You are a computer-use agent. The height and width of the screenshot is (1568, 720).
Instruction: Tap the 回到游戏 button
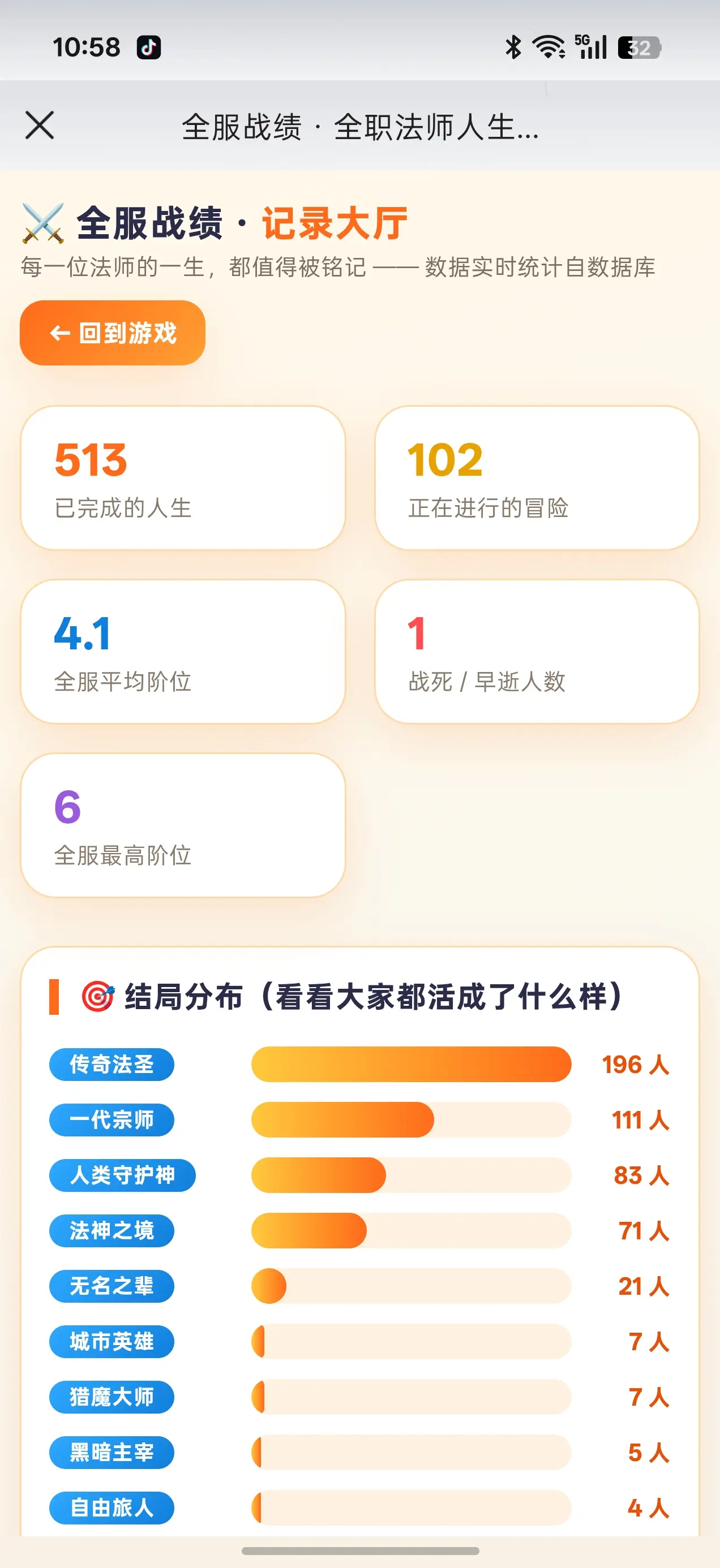(113, 333)
